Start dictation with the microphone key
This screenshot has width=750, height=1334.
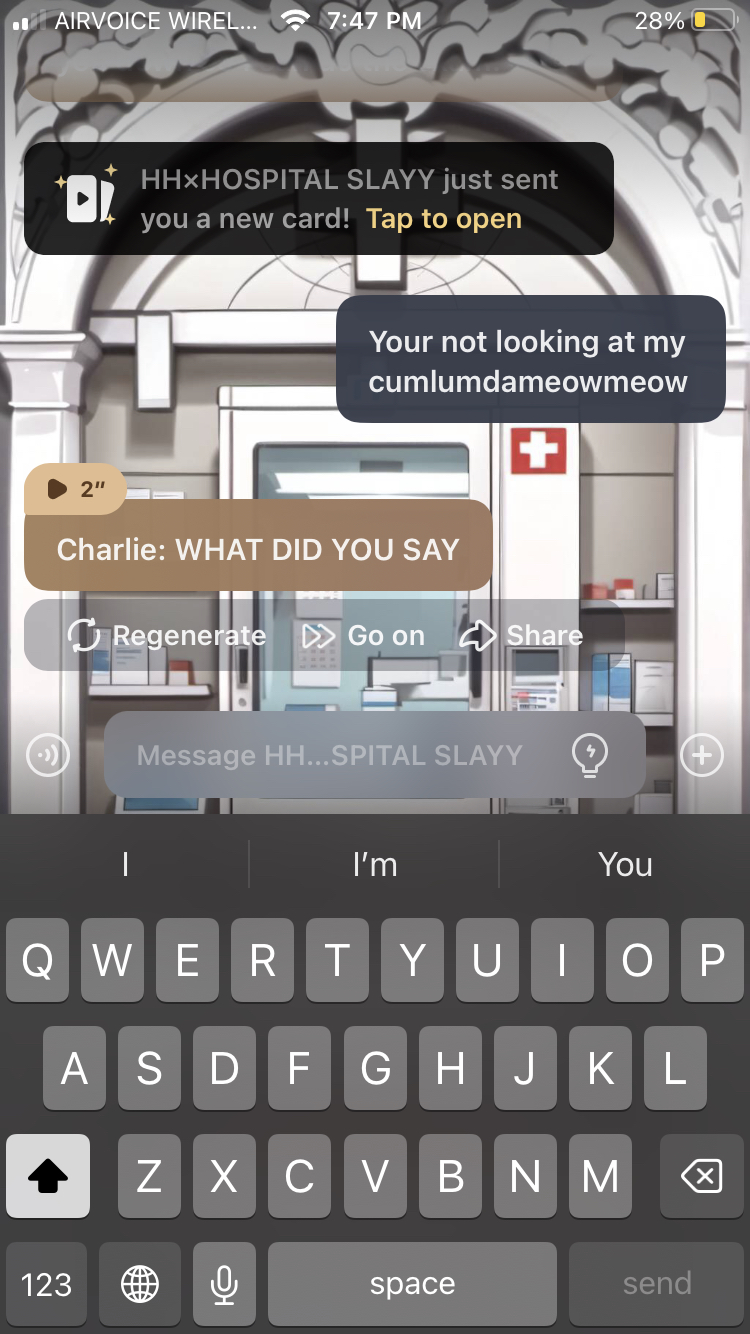pyautogui.click(x=224, y=1284)
